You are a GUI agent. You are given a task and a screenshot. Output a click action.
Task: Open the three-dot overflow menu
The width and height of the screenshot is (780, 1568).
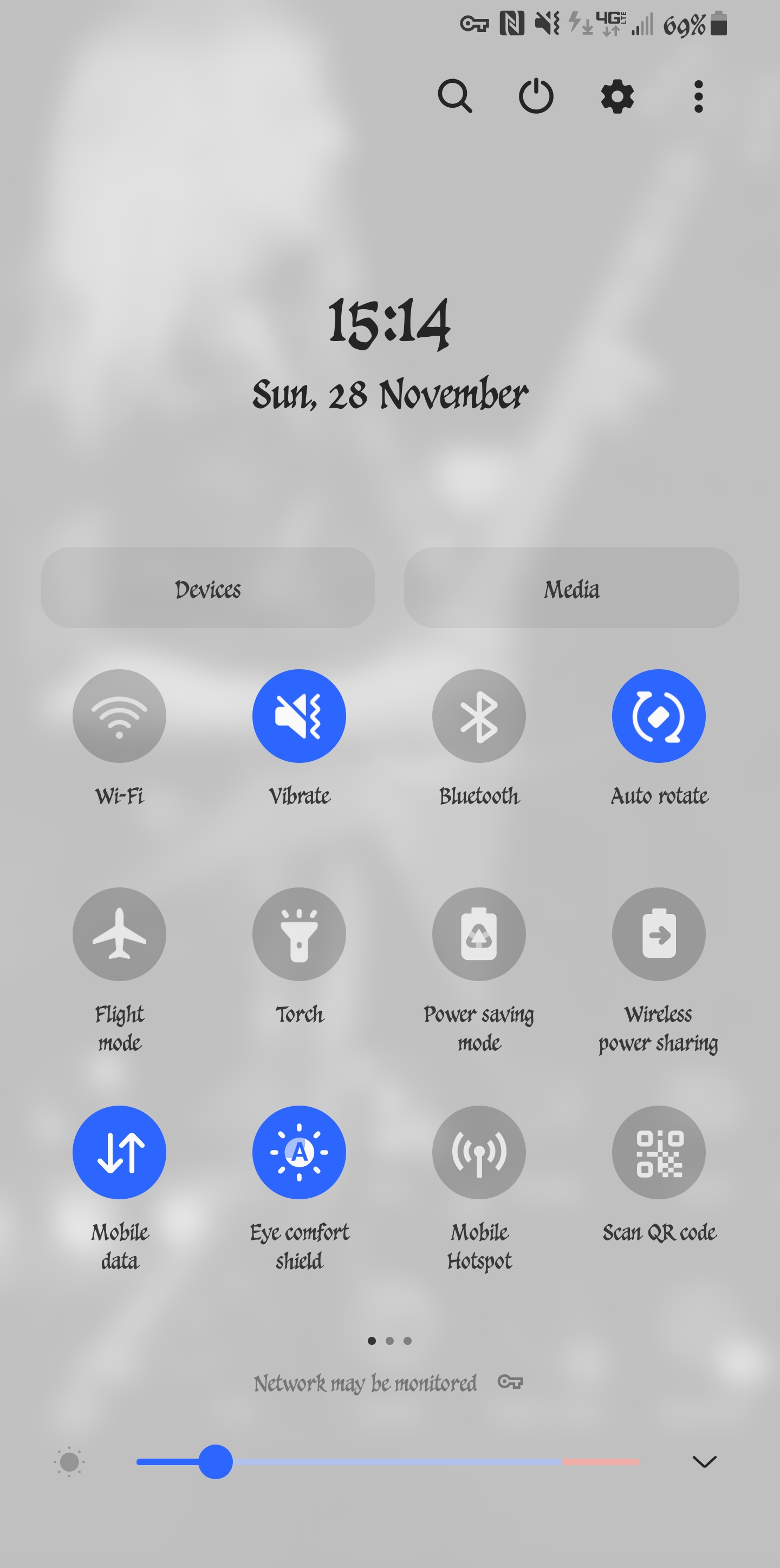click(x=698, y=96)
